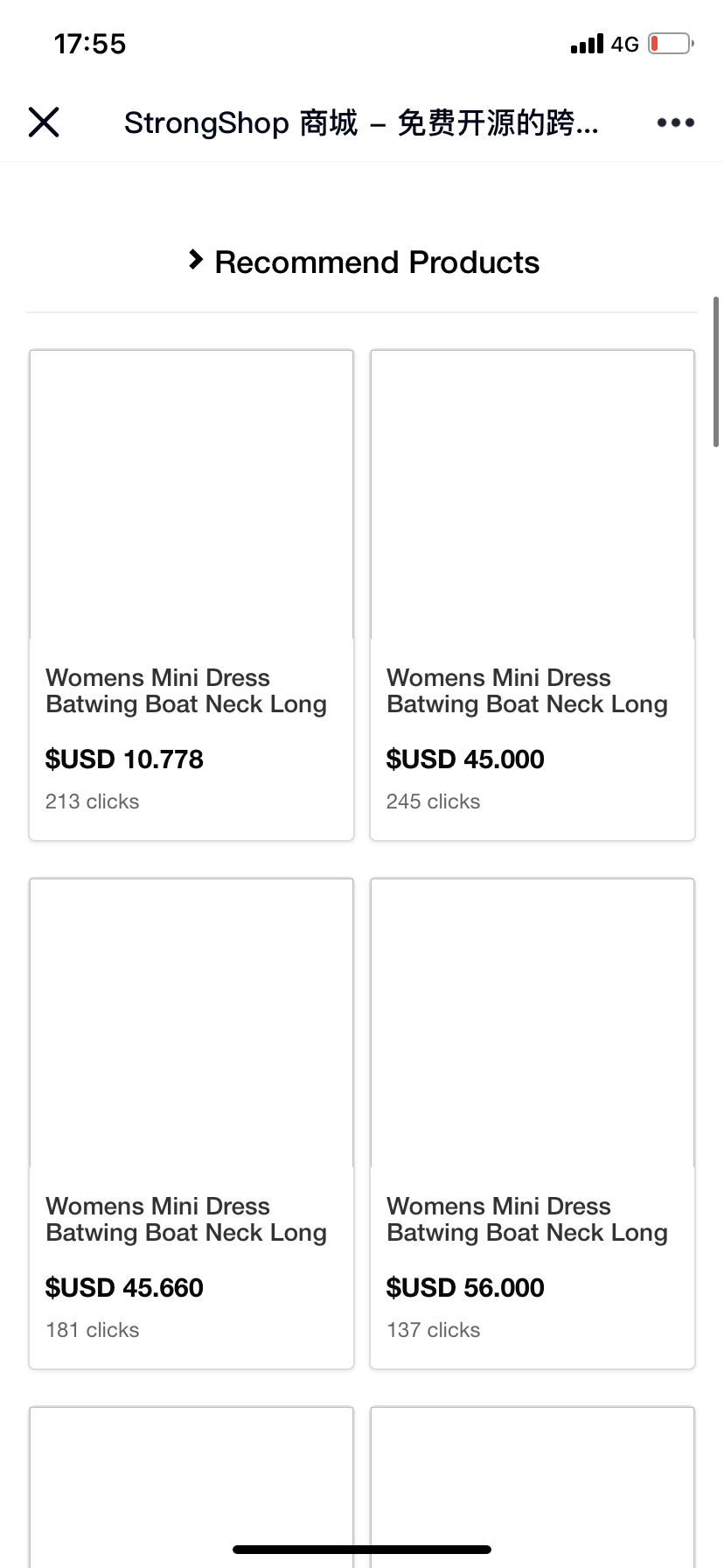This screenshot has width=724, height=1568.
Task: View the dress priced $USD 45.660
Action: tap(191, 1123)
